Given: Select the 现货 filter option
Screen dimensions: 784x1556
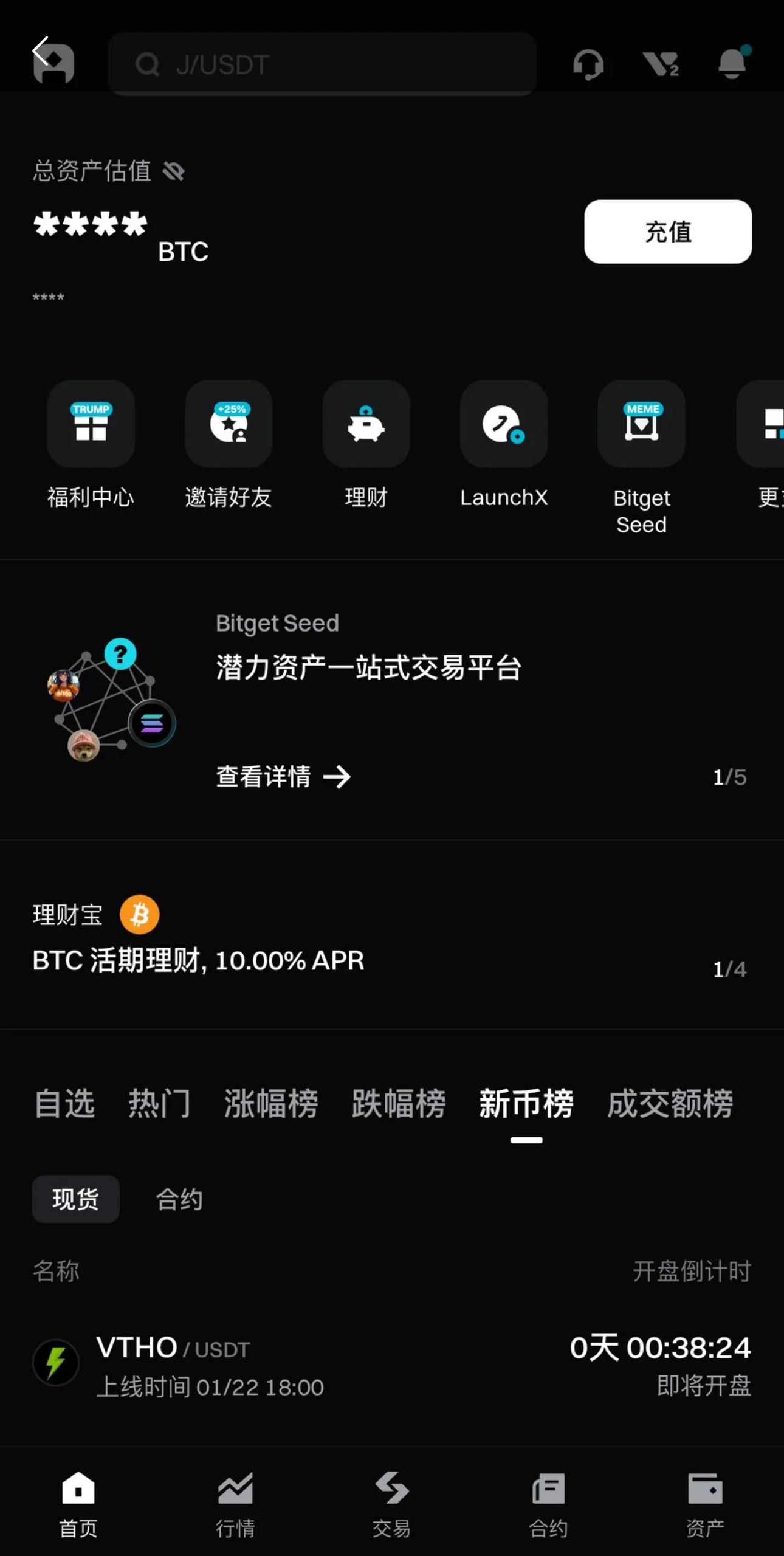Looking at the screenshot, I should (x=75, y=1198).
